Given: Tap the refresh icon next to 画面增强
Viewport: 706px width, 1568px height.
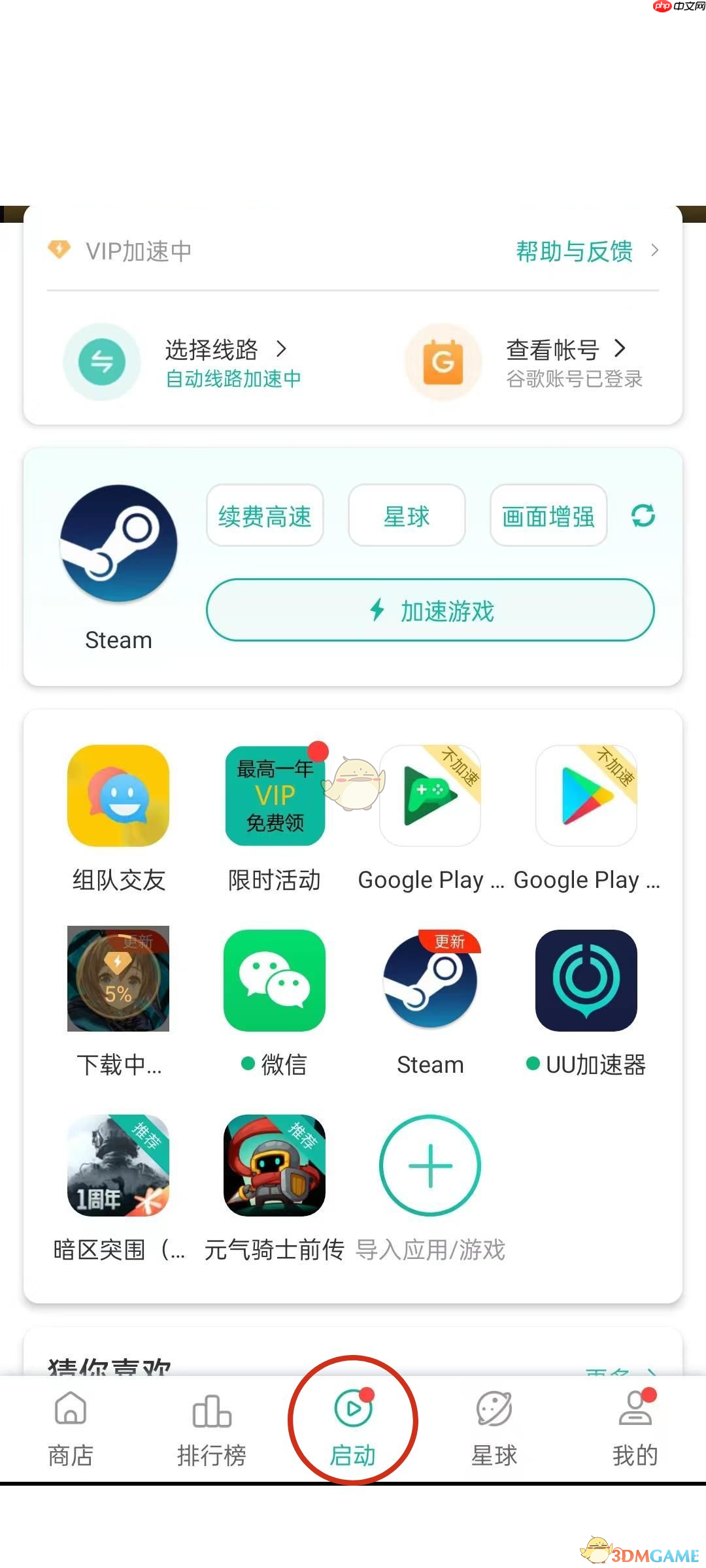Looking at the screenshot, I should pos(644,516).
